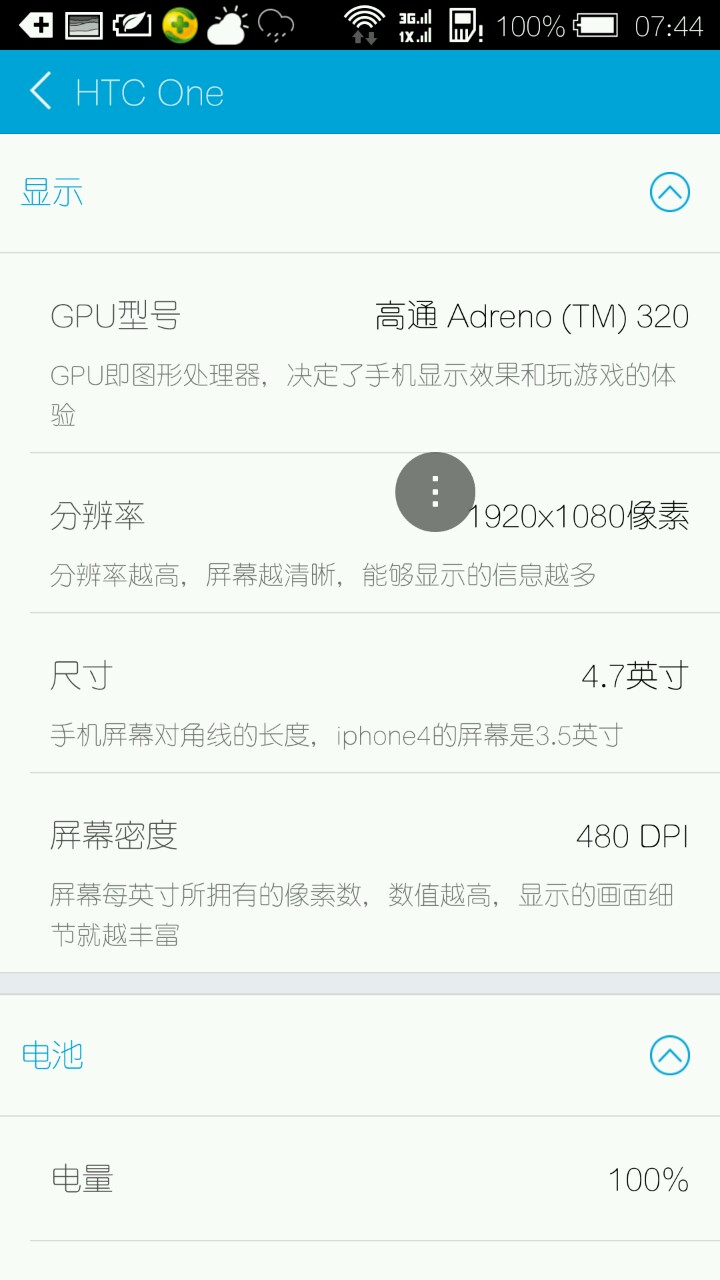Collapse the 电池 section
The width and height of the screenshot is (720, 1280).
click(669, 1054)
